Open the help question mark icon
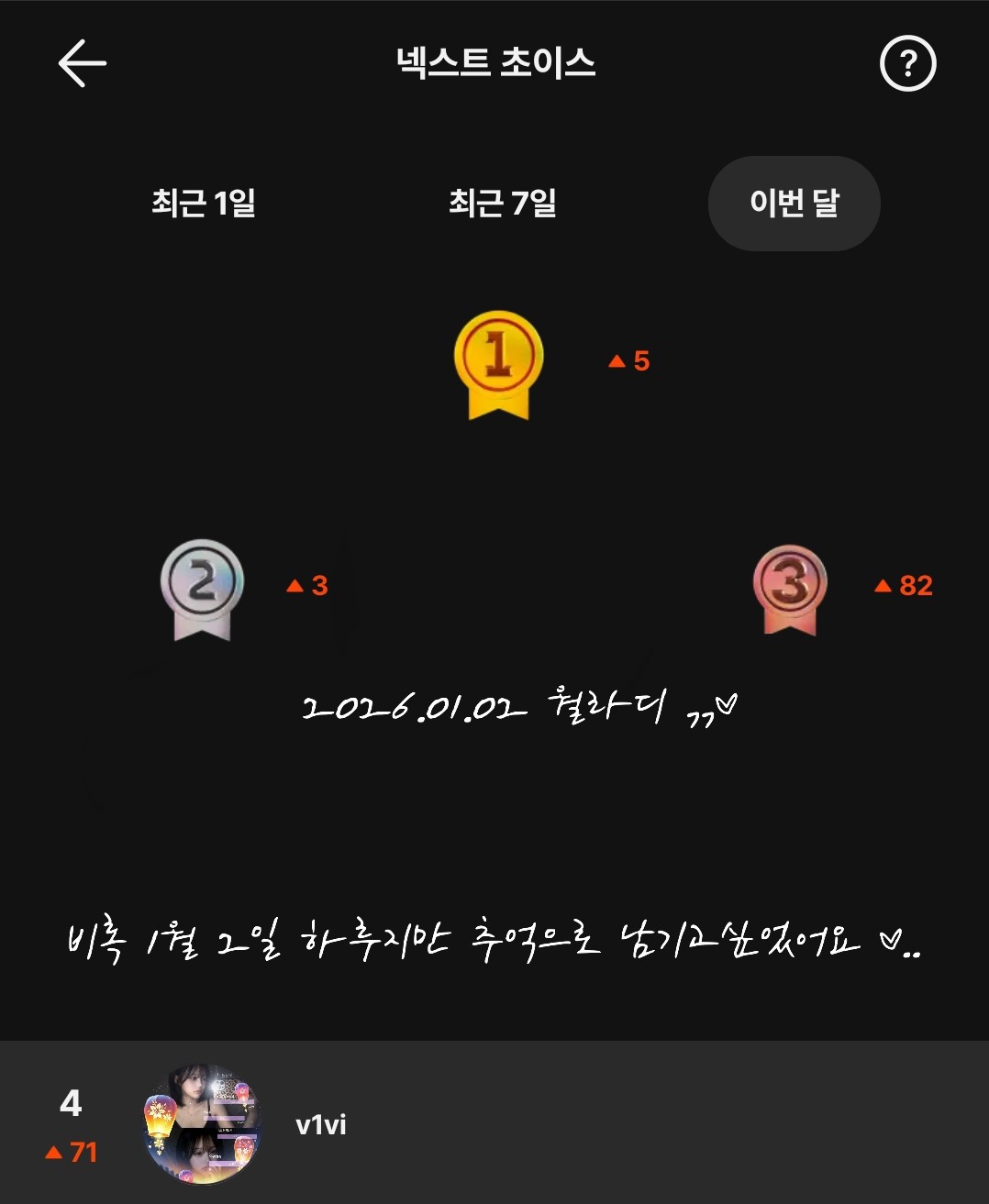Image resolution: width=989 pixels, height=1204 pixels. (x=907, y=63)
